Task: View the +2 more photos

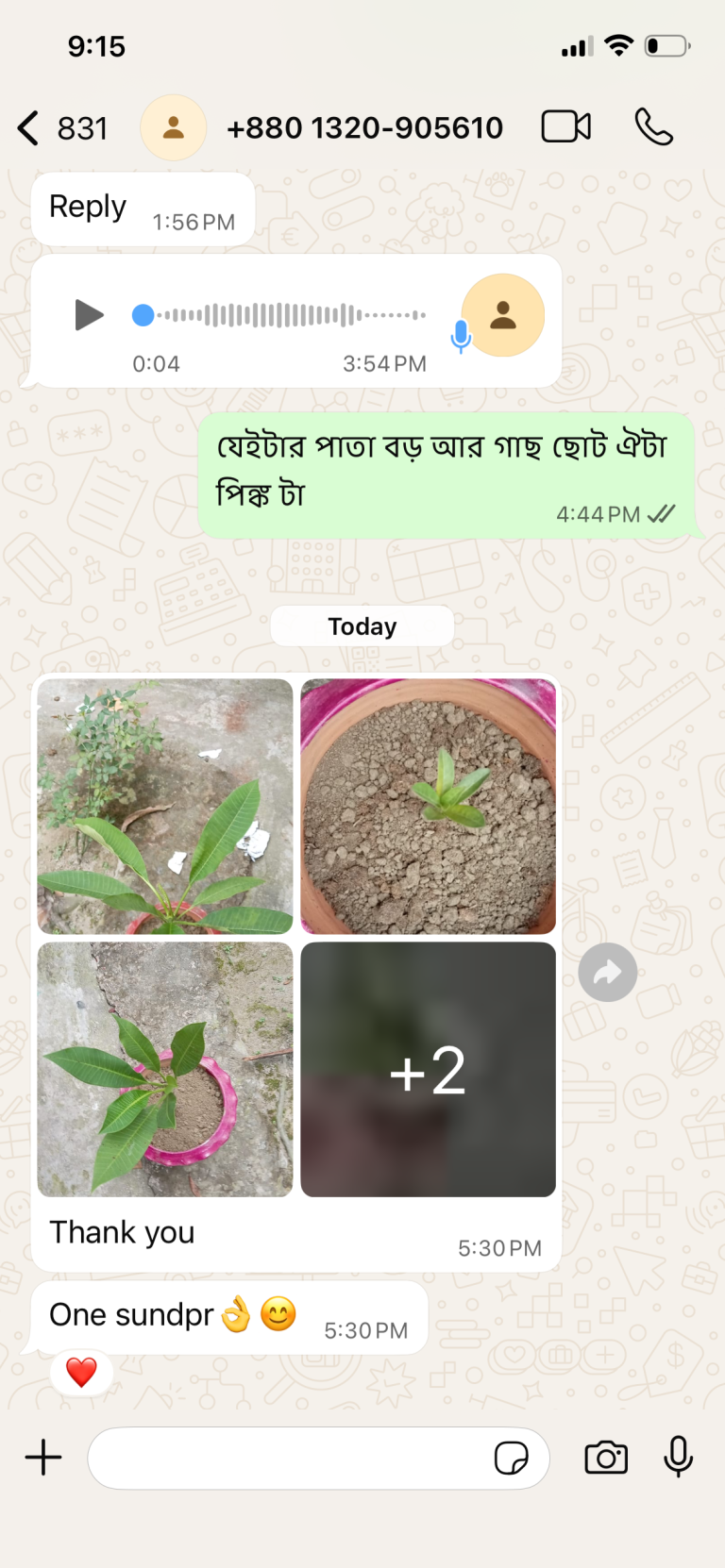Action: [428, 1069]
